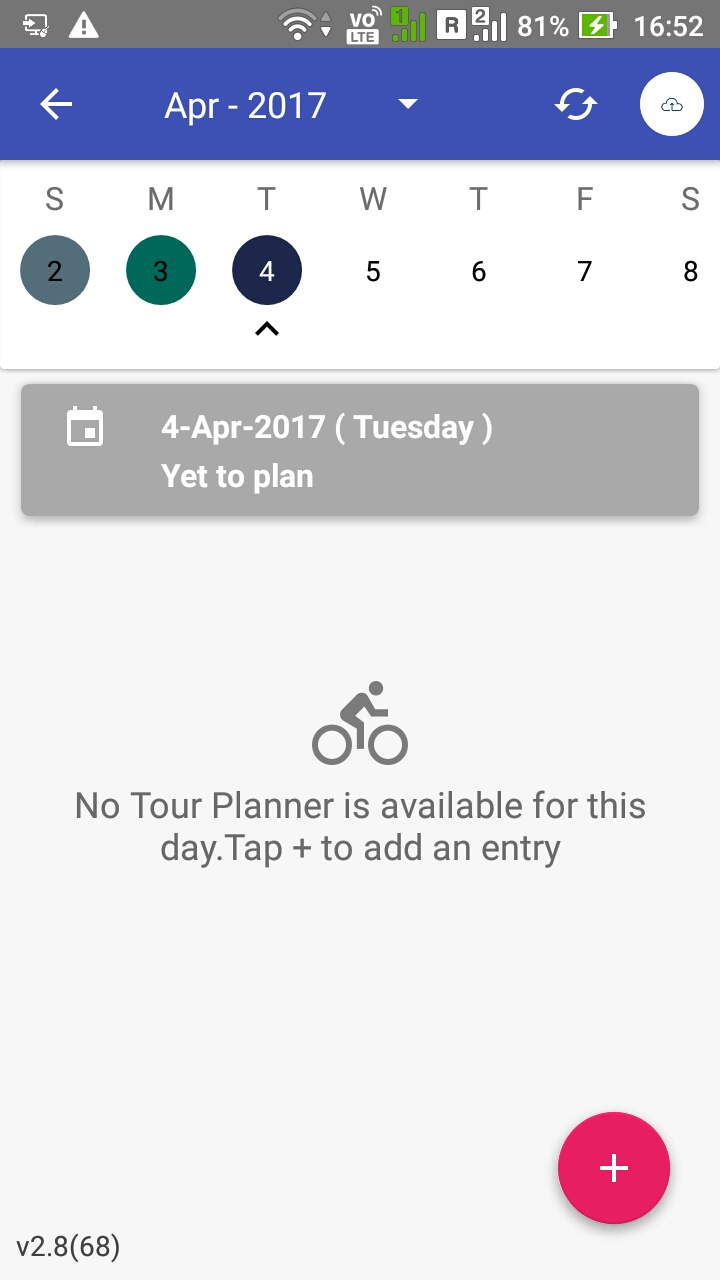
Task: Select date 7 in the calendar
Action: pyautogui.click(x=585, y=271)
